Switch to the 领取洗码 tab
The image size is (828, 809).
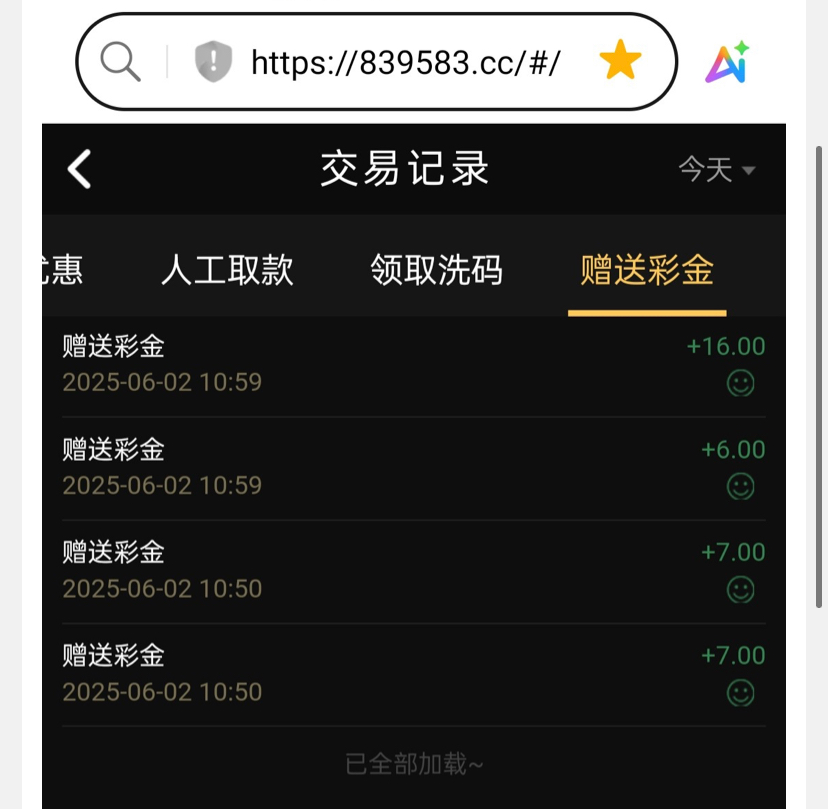coord(436,270)
